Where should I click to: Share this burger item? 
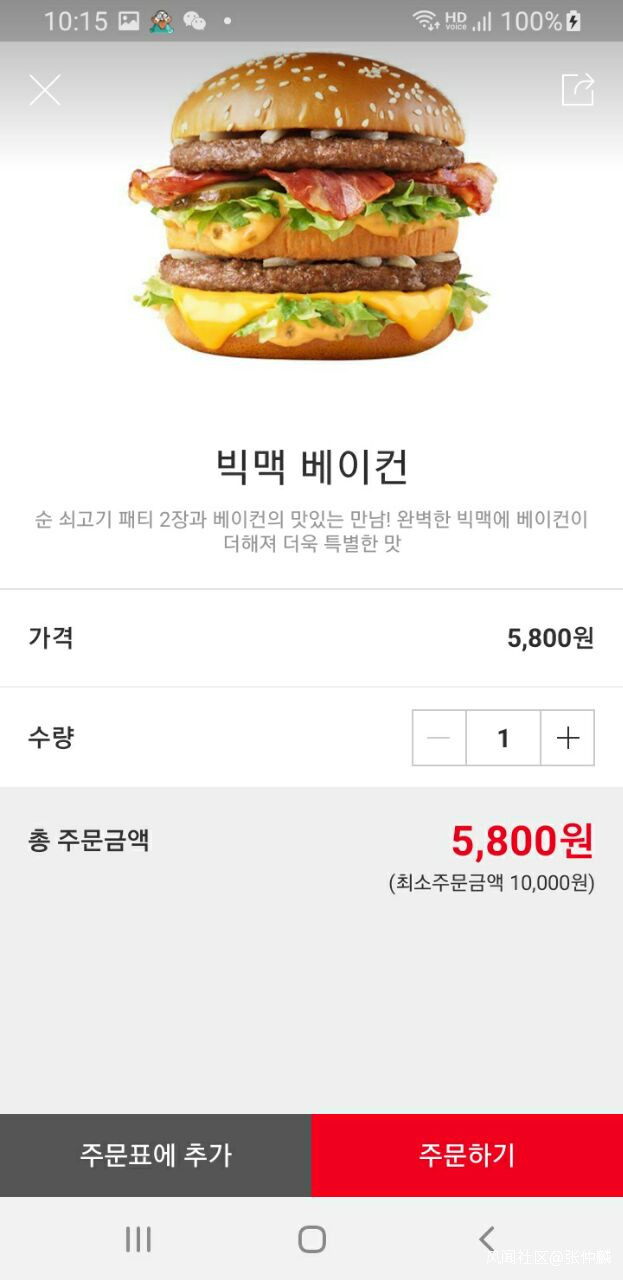tap(578, 90)
